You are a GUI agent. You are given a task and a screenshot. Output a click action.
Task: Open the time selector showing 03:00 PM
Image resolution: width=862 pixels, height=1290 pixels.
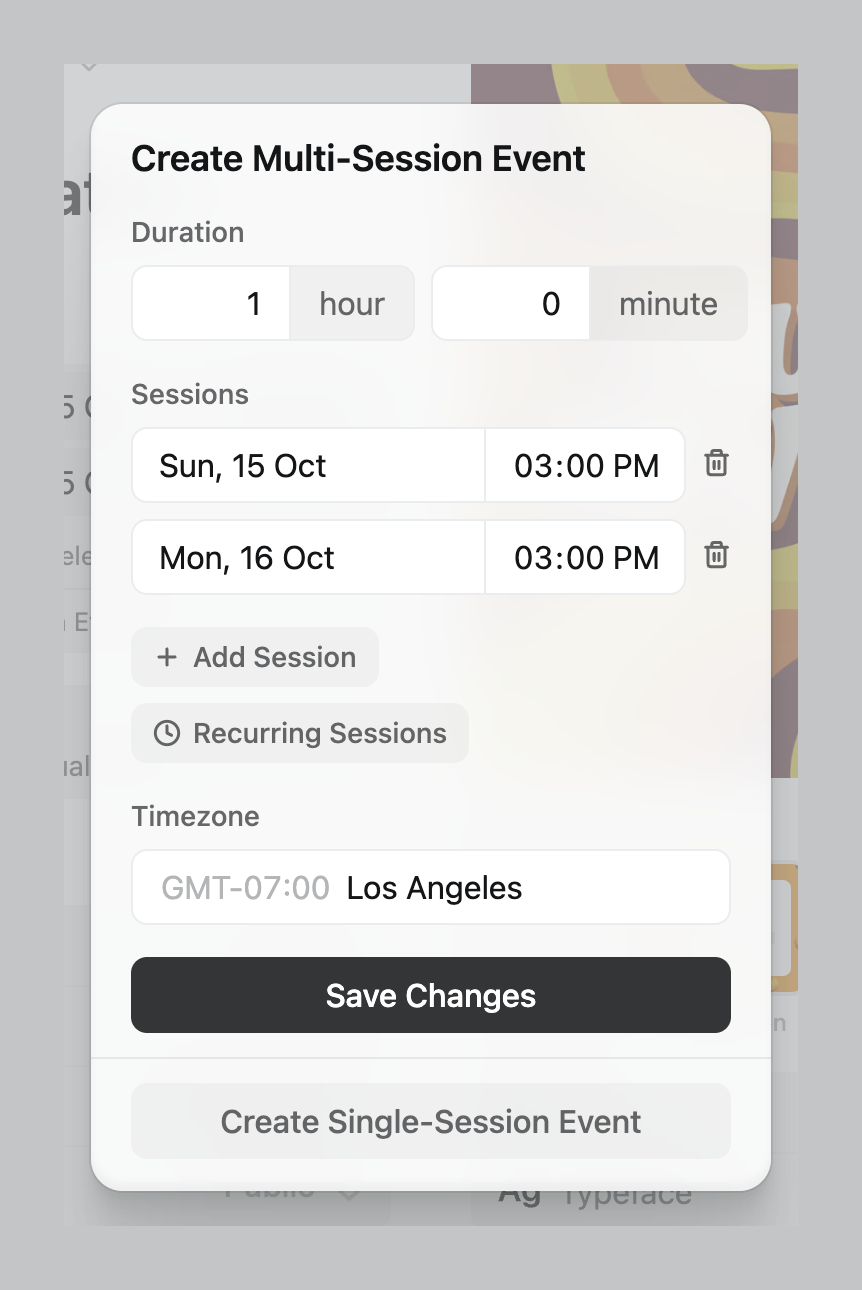584,464
